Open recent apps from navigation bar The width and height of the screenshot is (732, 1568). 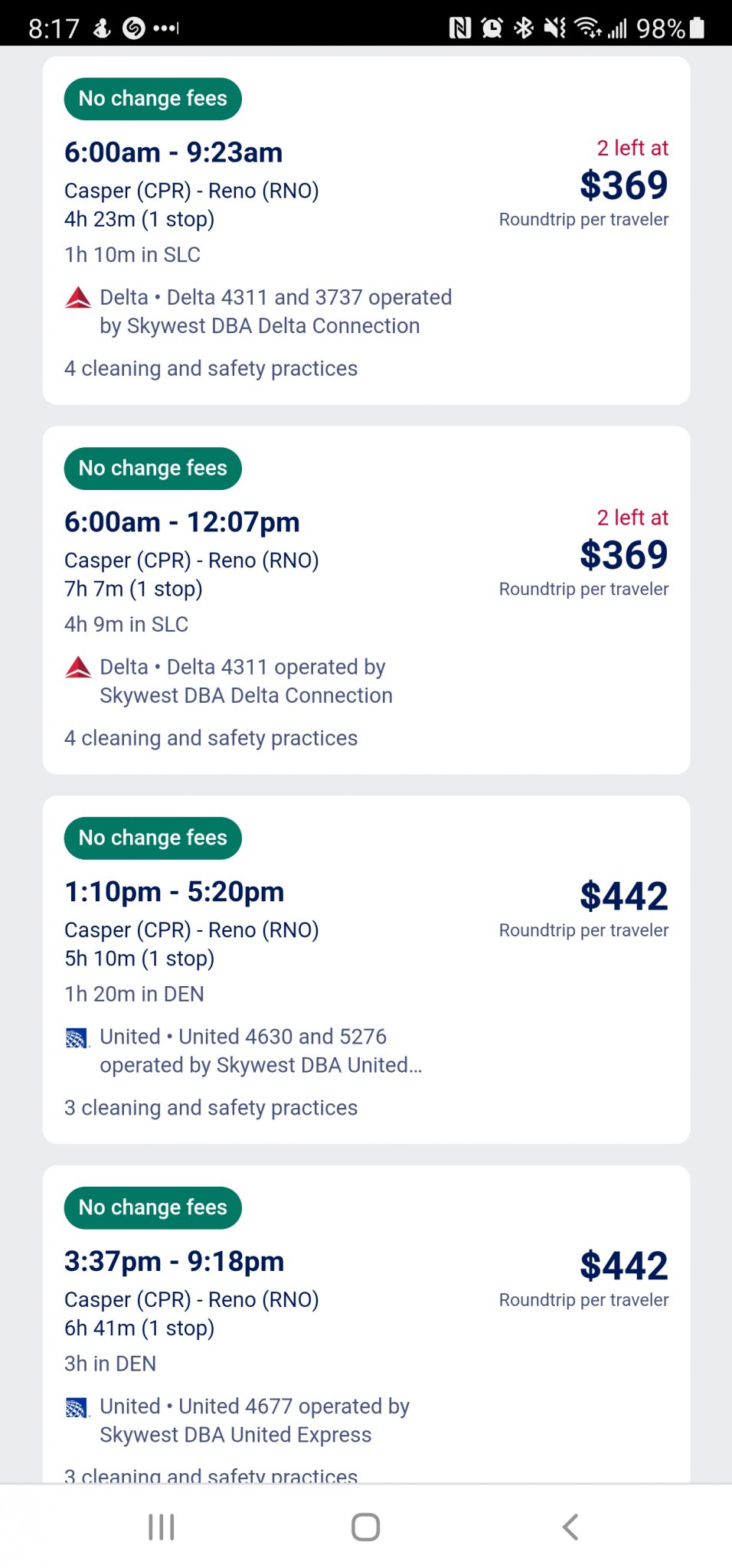pos(162,1527)
